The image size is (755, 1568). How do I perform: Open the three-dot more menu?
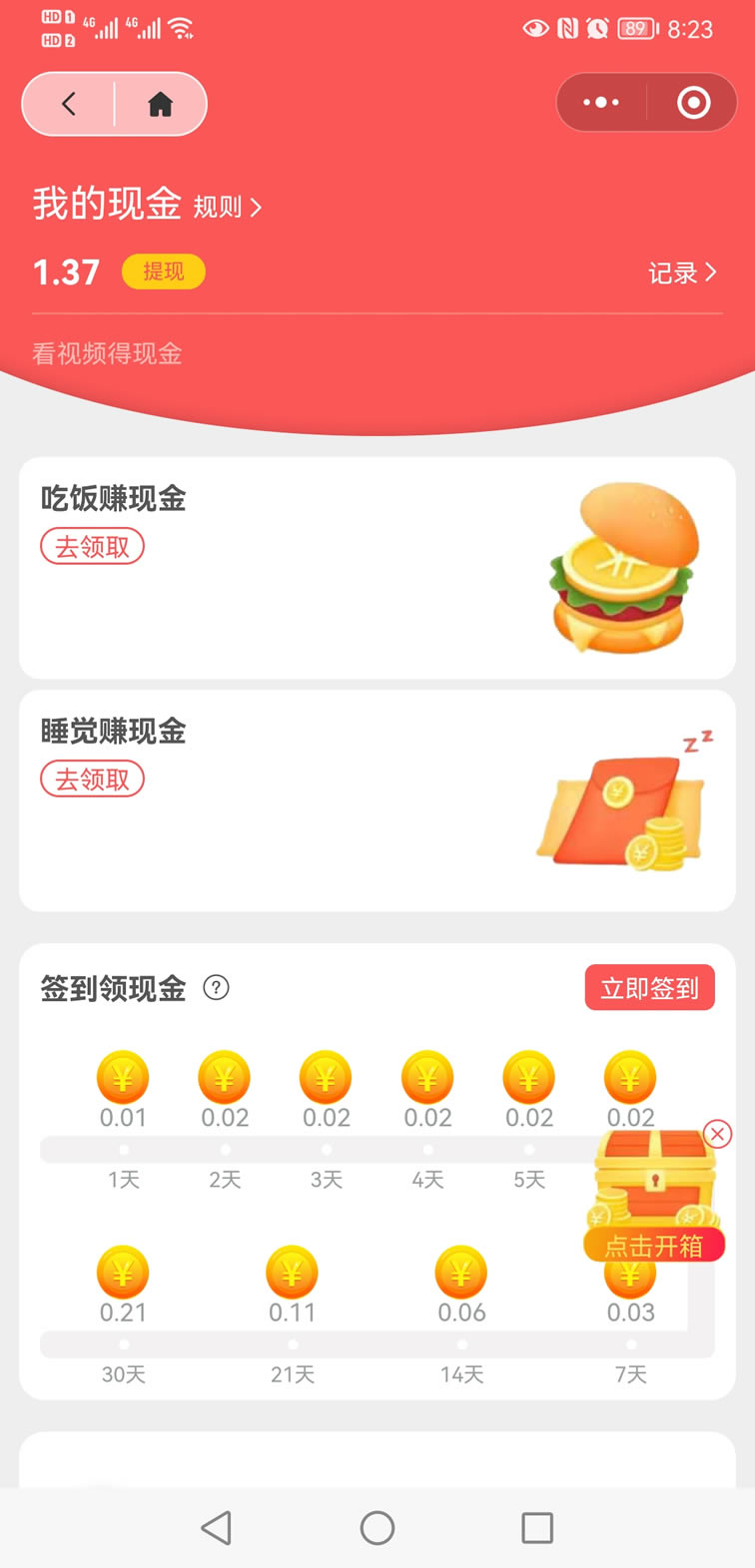(601, 103)
